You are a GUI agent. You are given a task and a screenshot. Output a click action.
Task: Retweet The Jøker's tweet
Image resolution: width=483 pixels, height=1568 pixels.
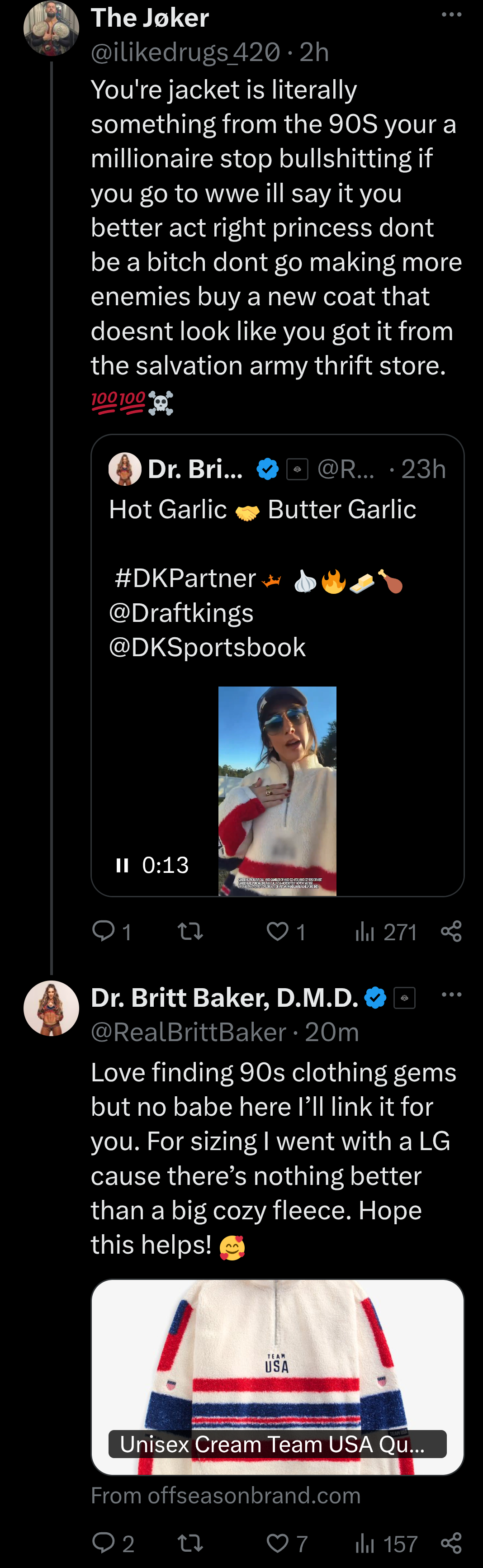pos(190,931)
